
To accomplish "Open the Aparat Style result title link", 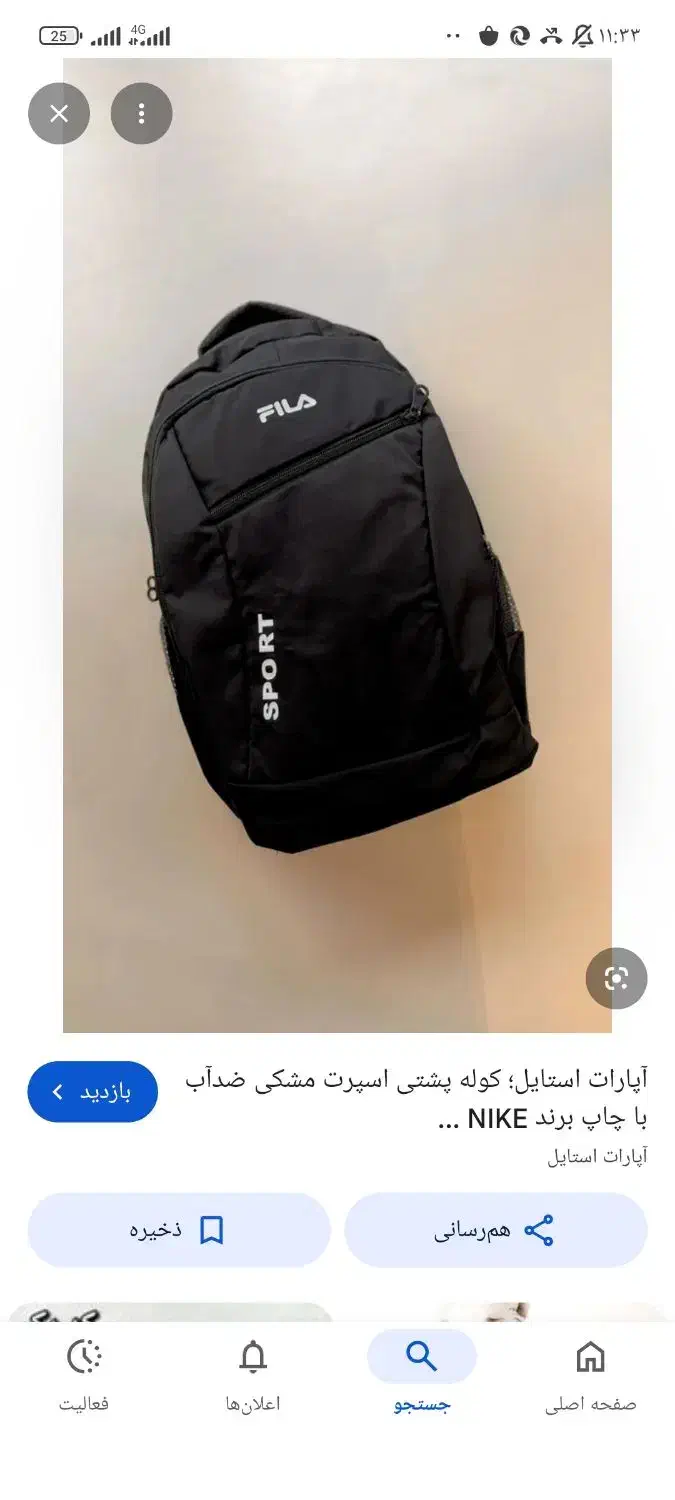I will [x=416, y=1099].
